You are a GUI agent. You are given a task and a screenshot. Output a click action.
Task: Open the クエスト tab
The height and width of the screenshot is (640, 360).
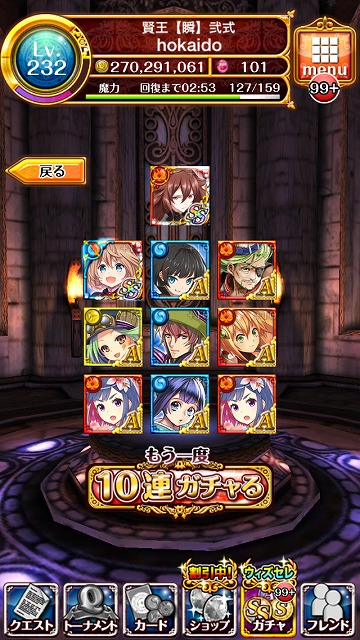tap(31, 611)
